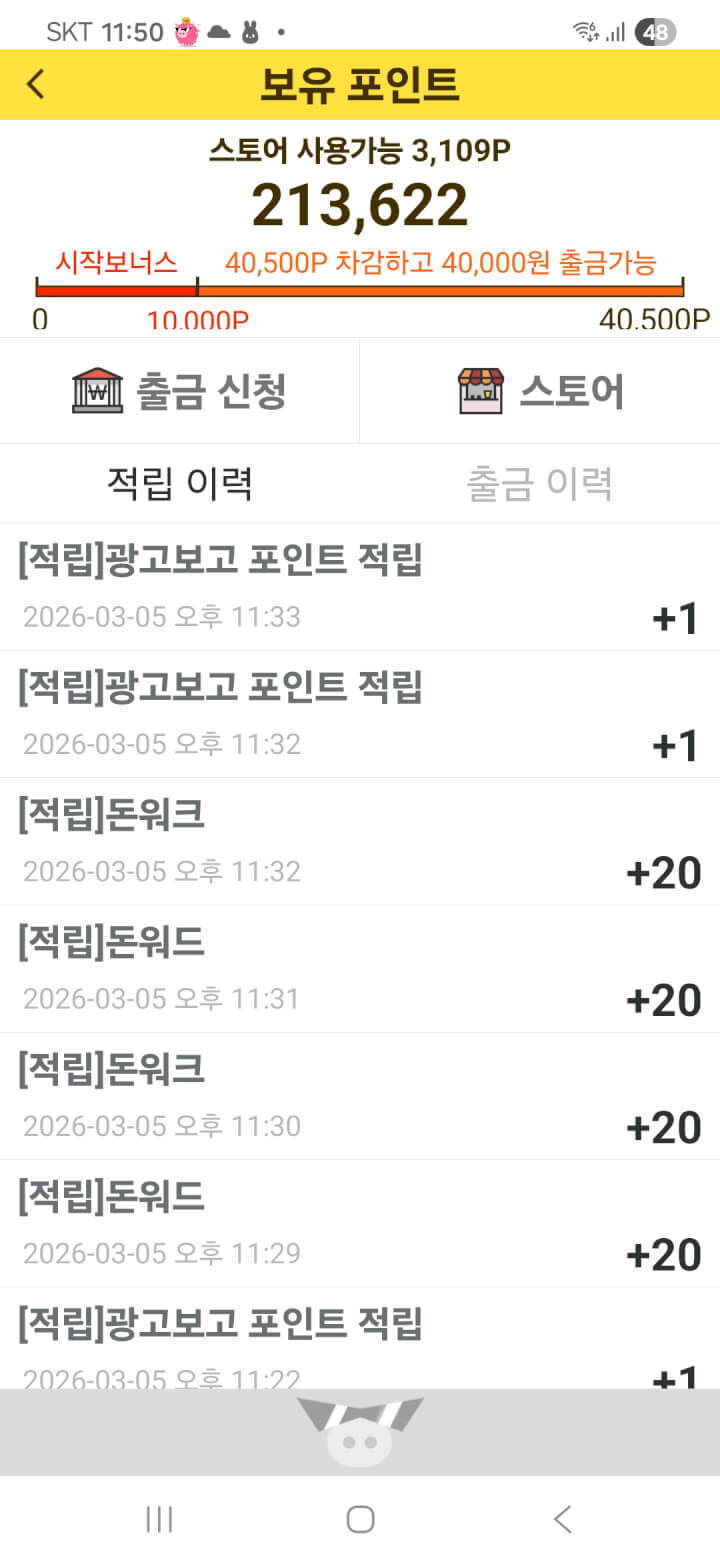Image resolution: width=720 pixels, height=1560 pixels.
Task: Open the 출금 신청 withdrawal request
Action: click(180, 391)
